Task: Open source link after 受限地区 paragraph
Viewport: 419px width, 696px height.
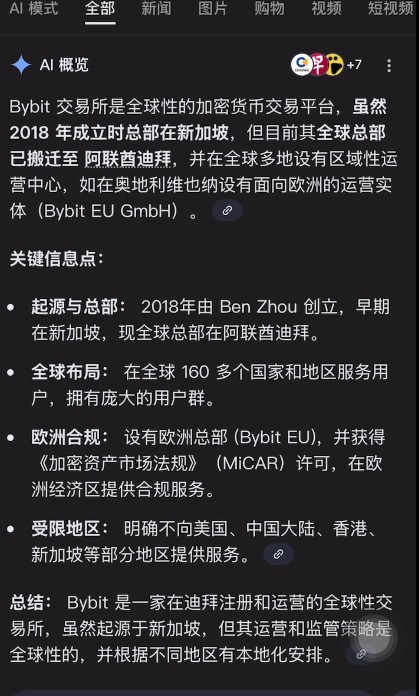Action: (278, 554)
